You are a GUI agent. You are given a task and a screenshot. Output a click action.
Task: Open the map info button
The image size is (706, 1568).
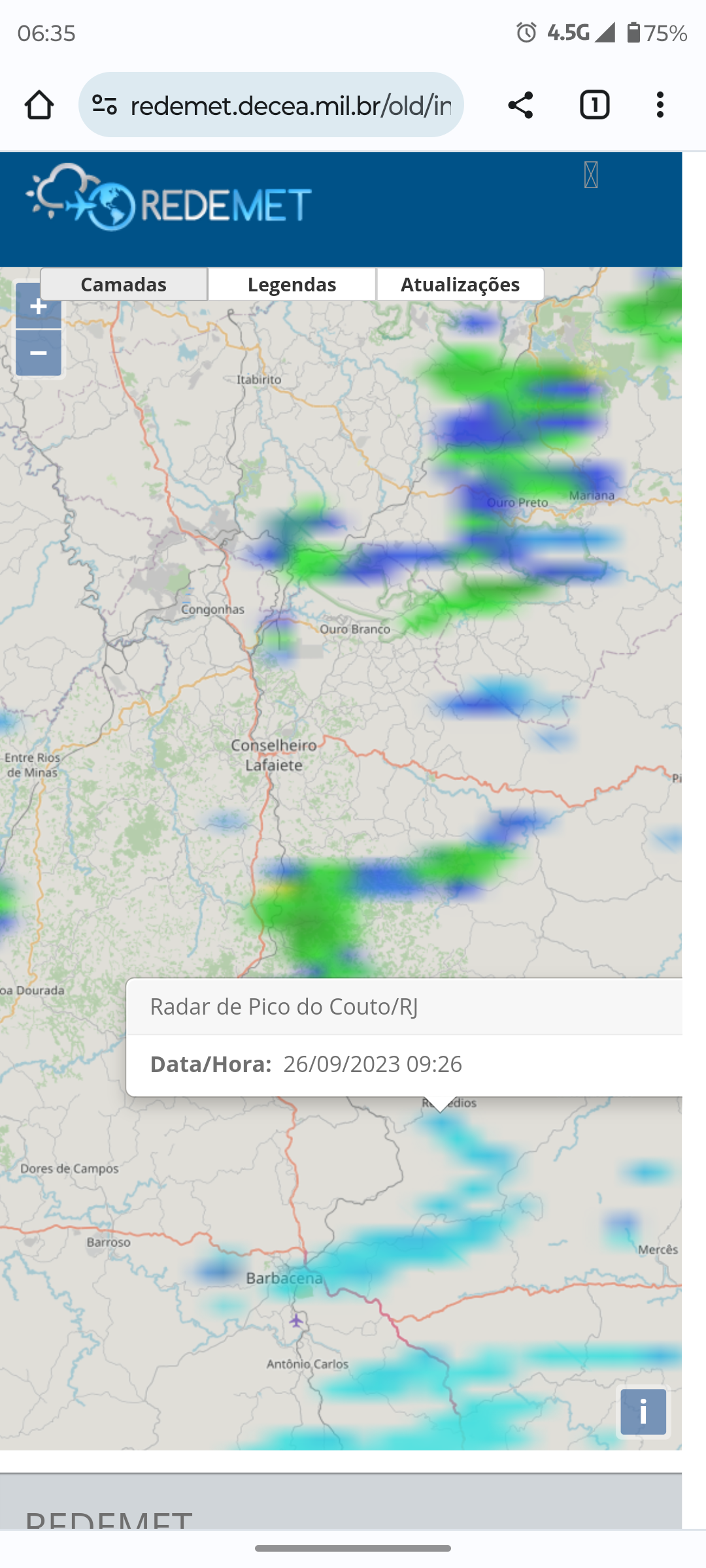[643, 1412]
